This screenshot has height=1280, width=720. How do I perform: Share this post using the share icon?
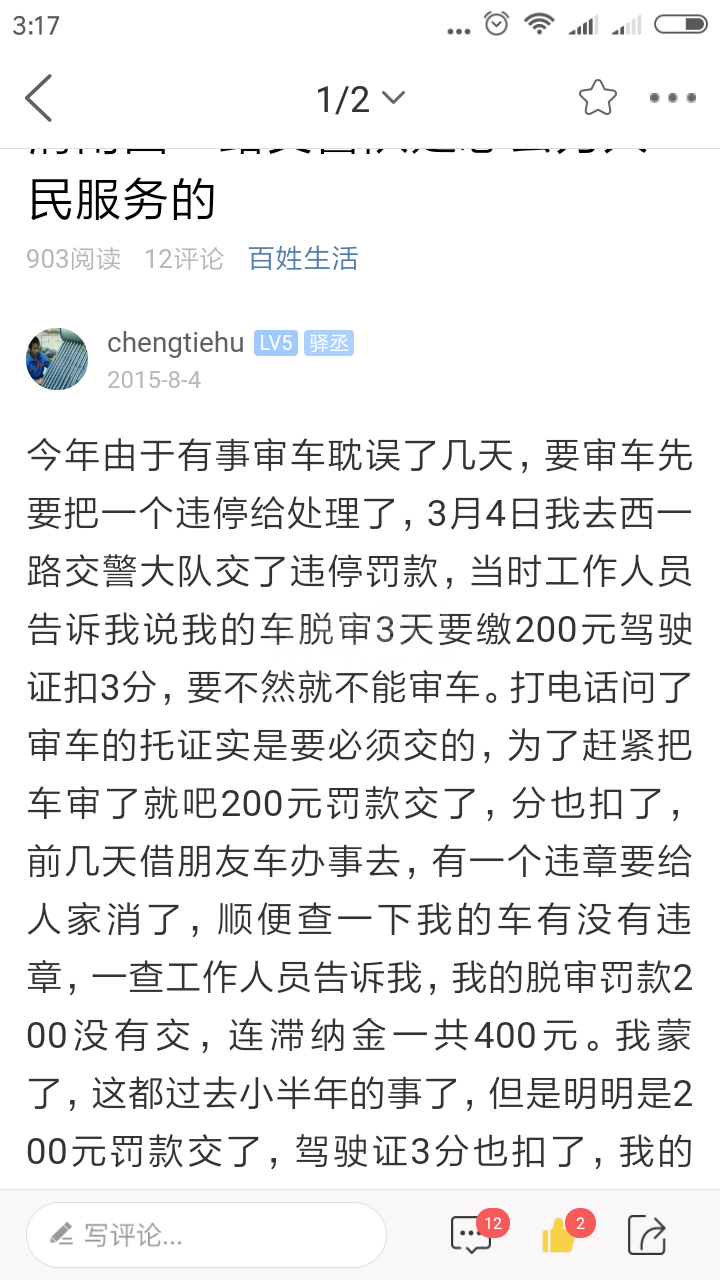[646, 1235]
